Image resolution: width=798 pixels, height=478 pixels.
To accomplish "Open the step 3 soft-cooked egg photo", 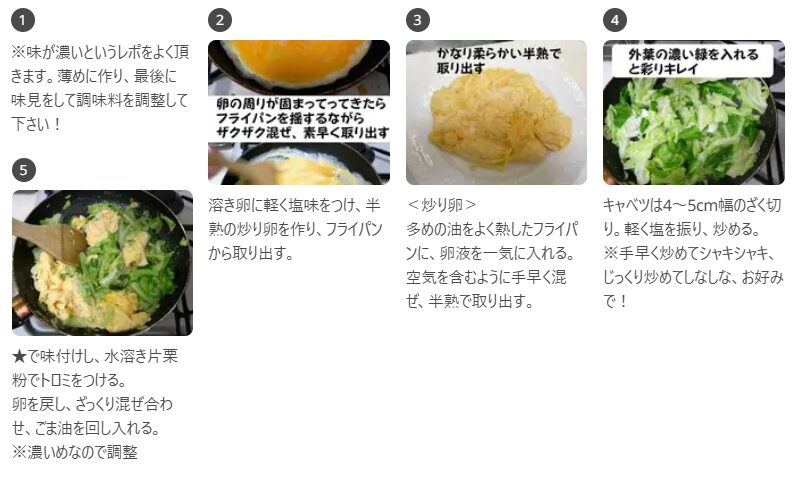I will [496, 112].
